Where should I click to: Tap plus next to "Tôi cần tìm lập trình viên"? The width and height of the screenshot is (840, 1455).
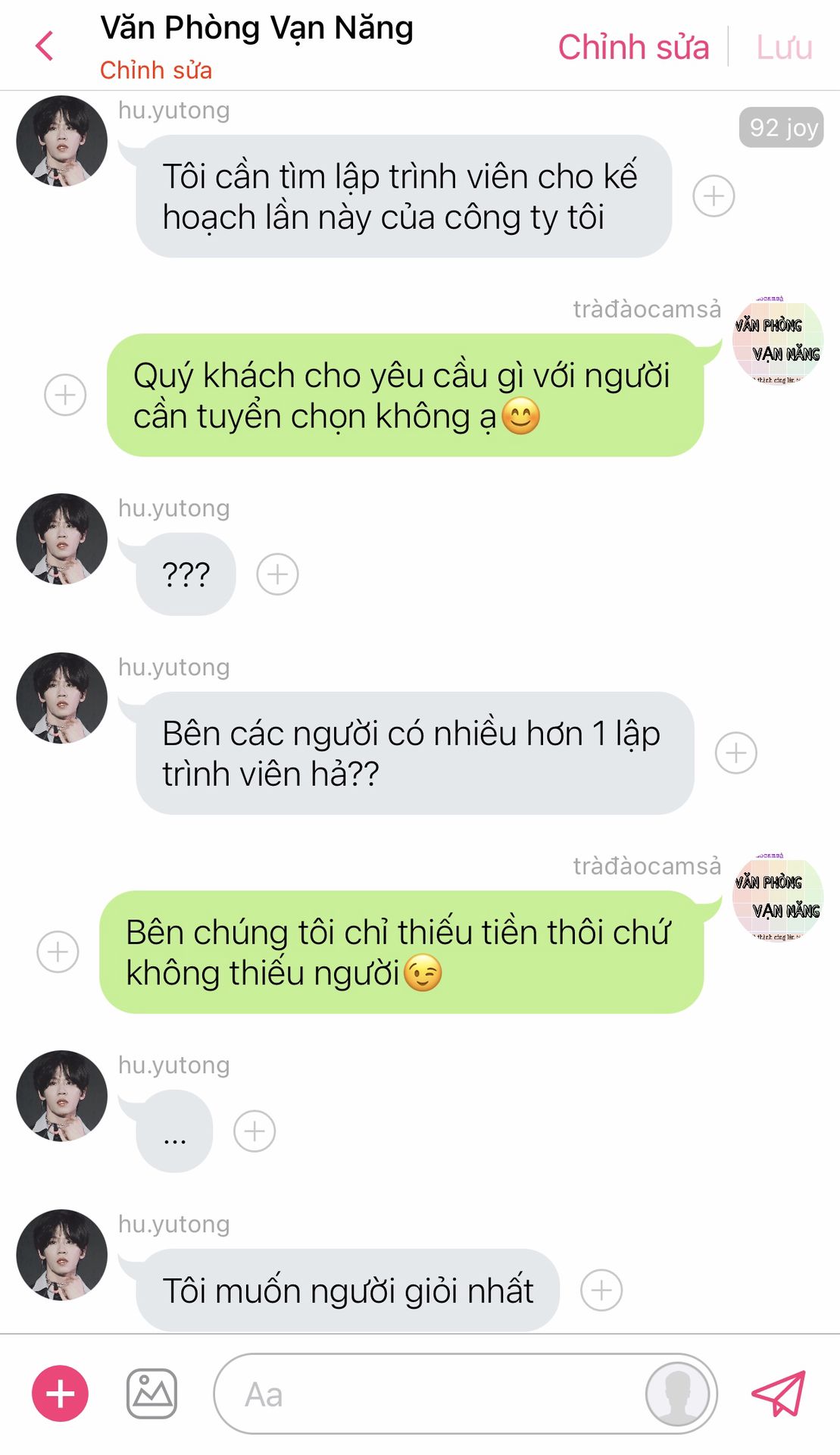click(714, 196)
